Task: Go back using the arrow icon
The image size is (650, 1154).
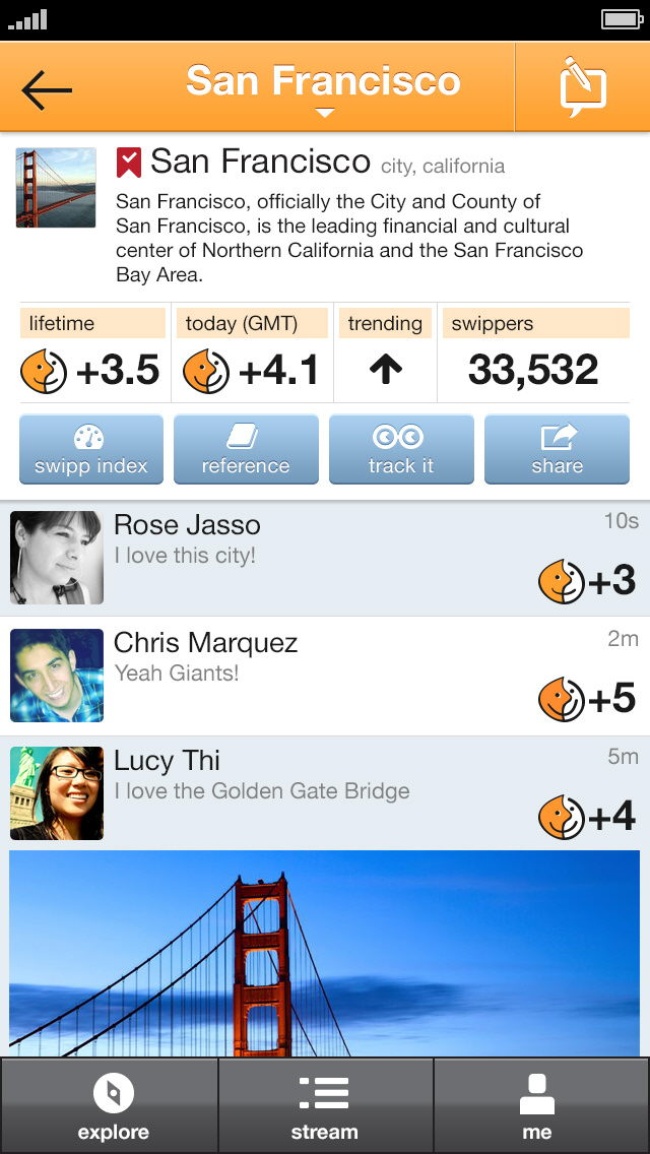Action: pos(47,90)
